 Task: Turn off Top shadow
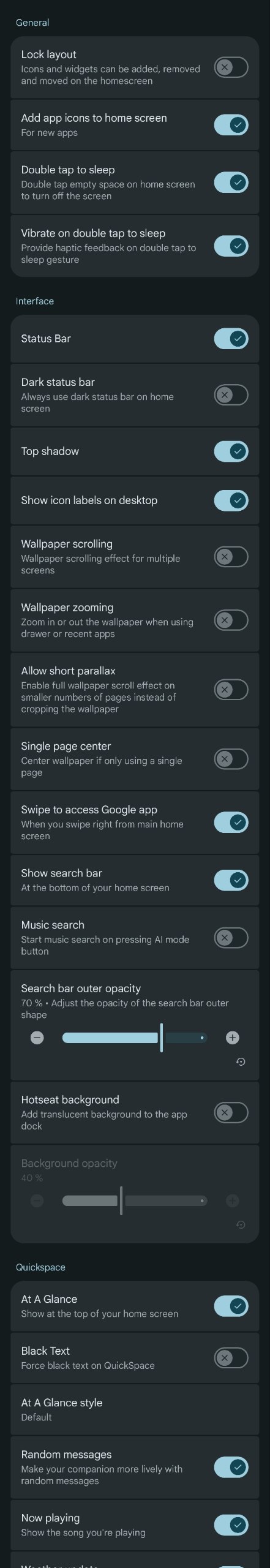coord(231,451)
